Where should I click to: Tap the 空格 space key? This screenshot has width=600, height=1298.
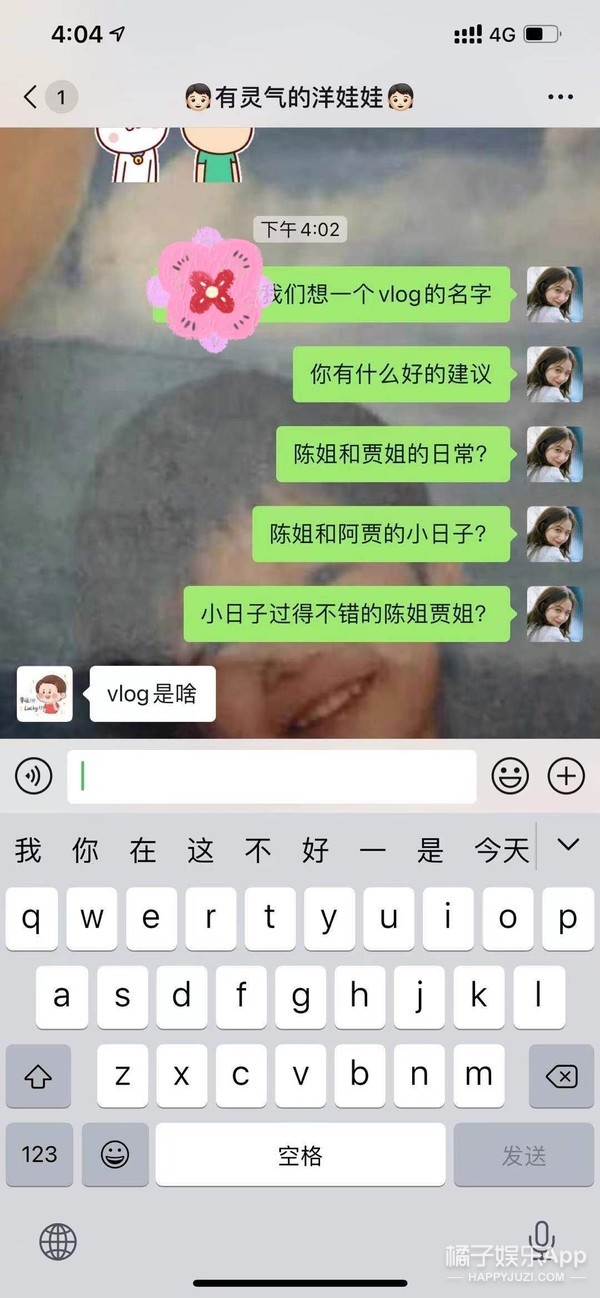pos(300,1155)
